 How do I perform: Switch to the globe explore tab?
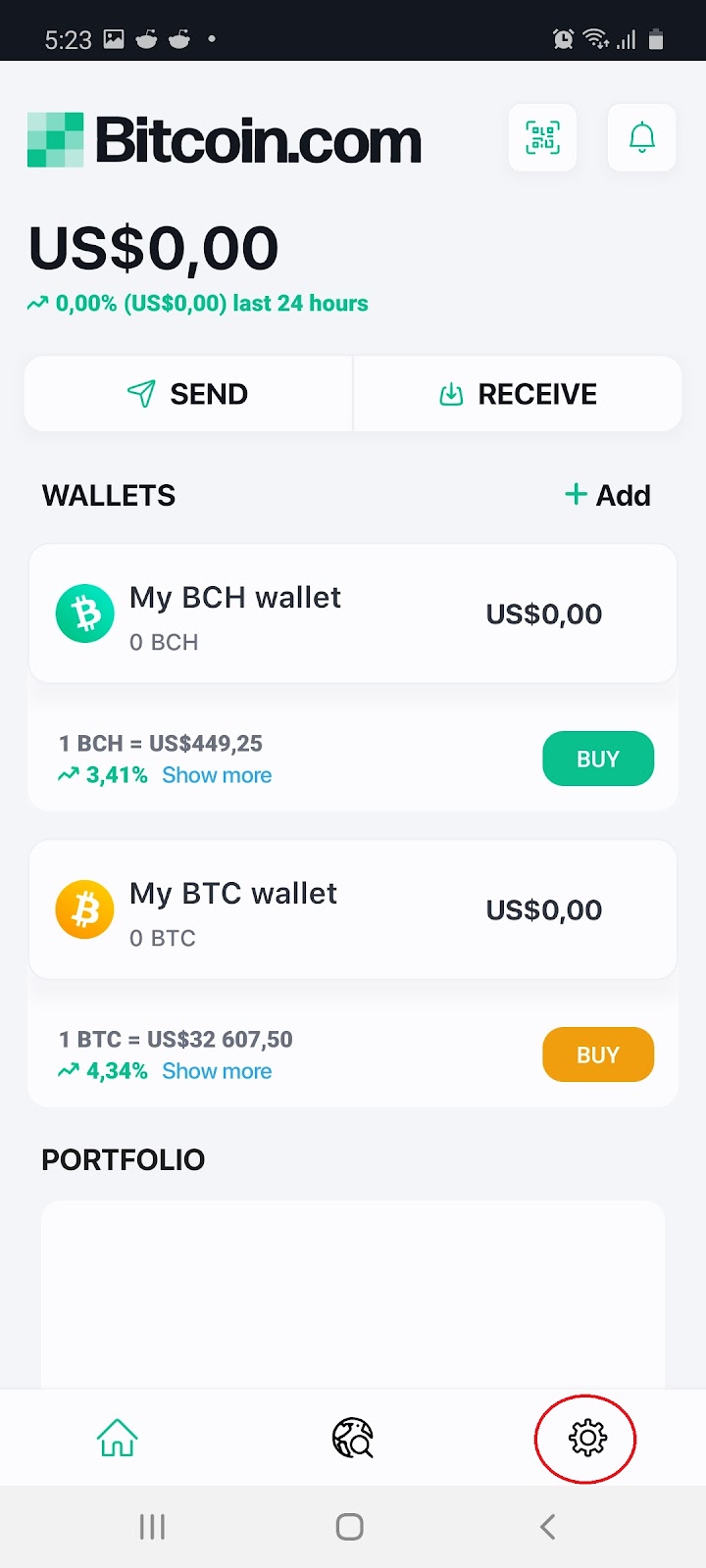pyautogui.click(x=353, y=1438)
